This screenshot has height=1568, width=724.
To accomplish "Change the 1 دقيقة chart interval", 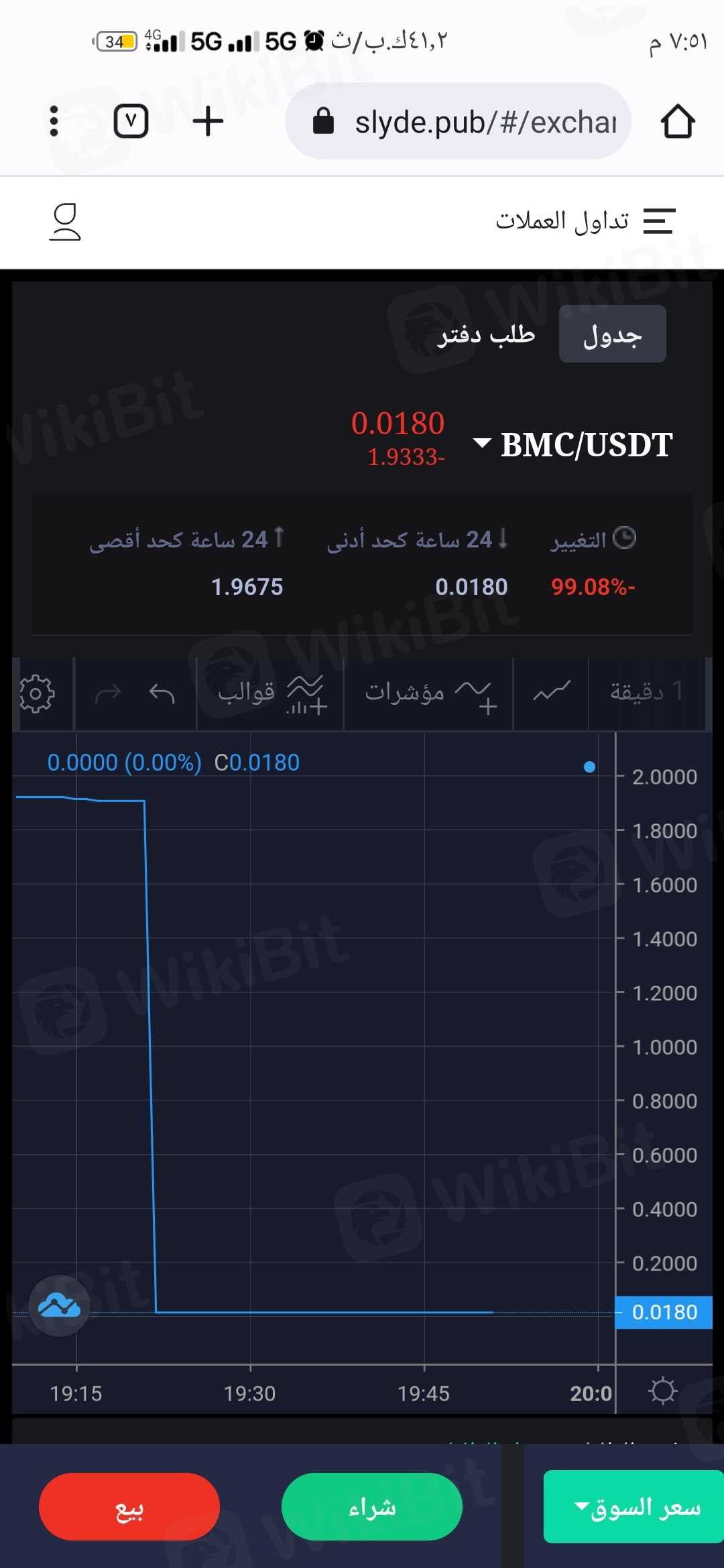I will 646,692.
